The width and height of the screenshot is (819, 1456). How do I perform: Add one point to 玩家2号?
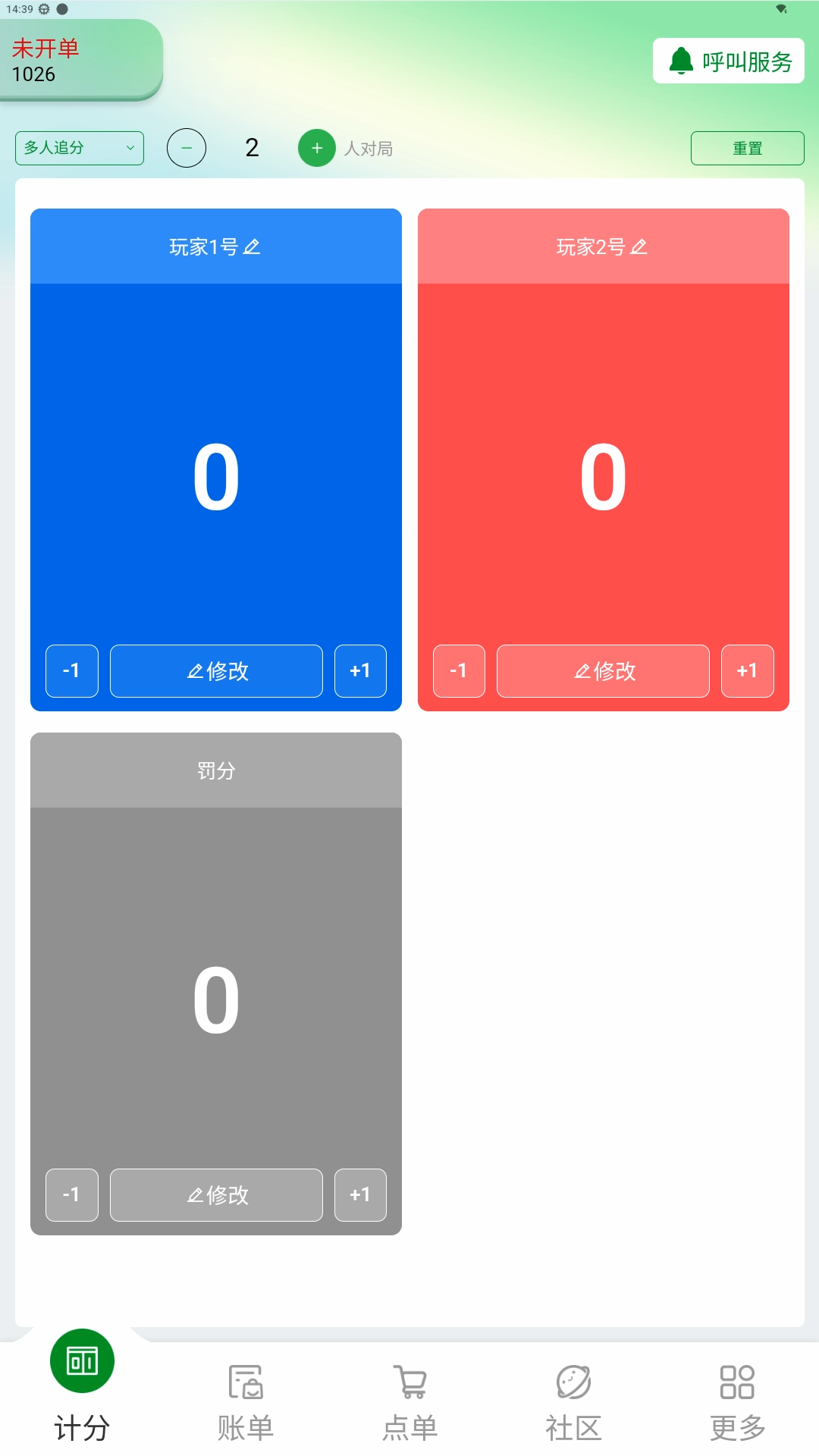(x=747, y=670)
